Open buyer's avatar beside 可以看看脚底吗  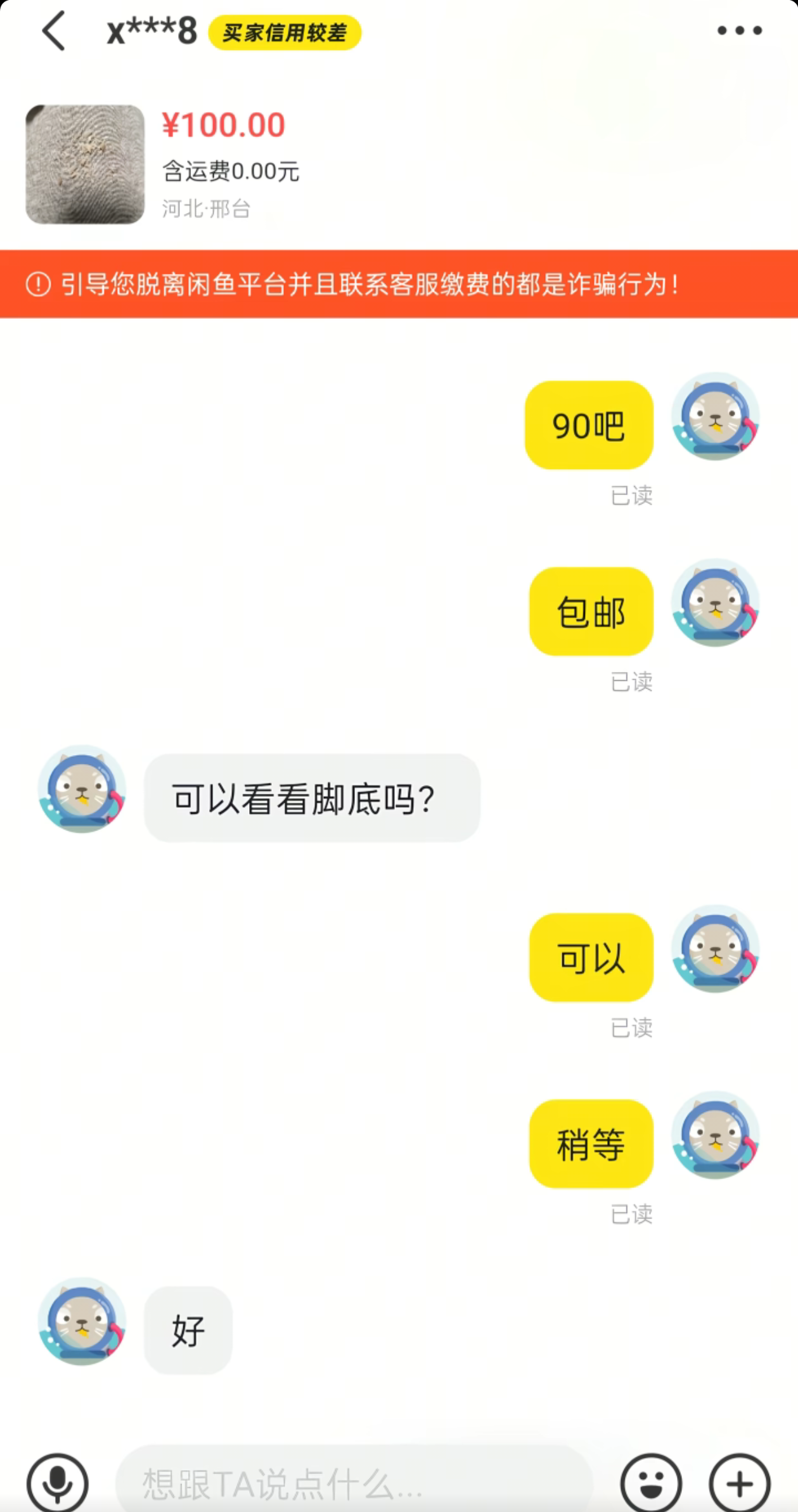point(82,789)
